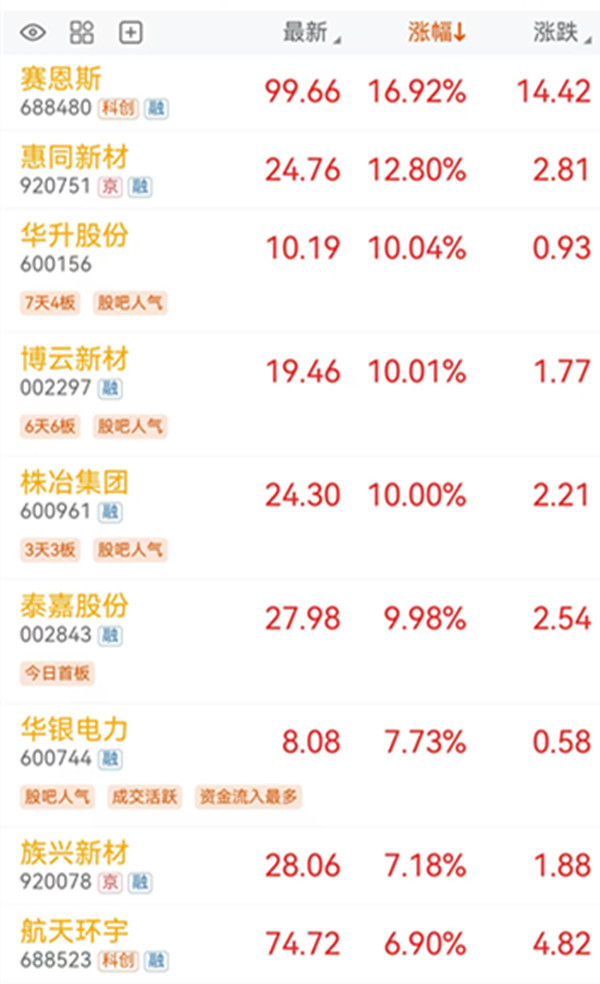Open the grid layout icon
The width and height of the screenshot is (600, 984).
point(82,32)
